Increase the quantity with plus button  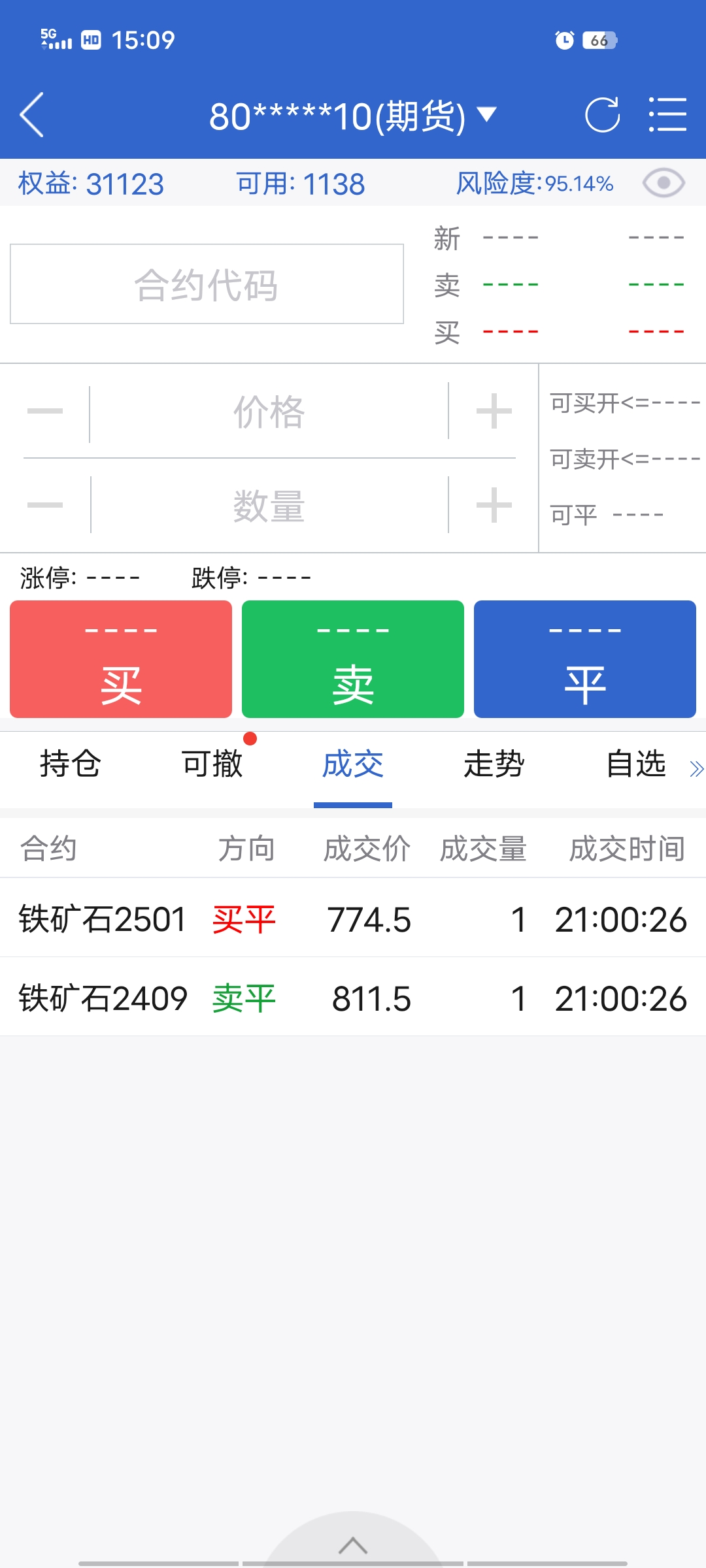coord(494,505)
